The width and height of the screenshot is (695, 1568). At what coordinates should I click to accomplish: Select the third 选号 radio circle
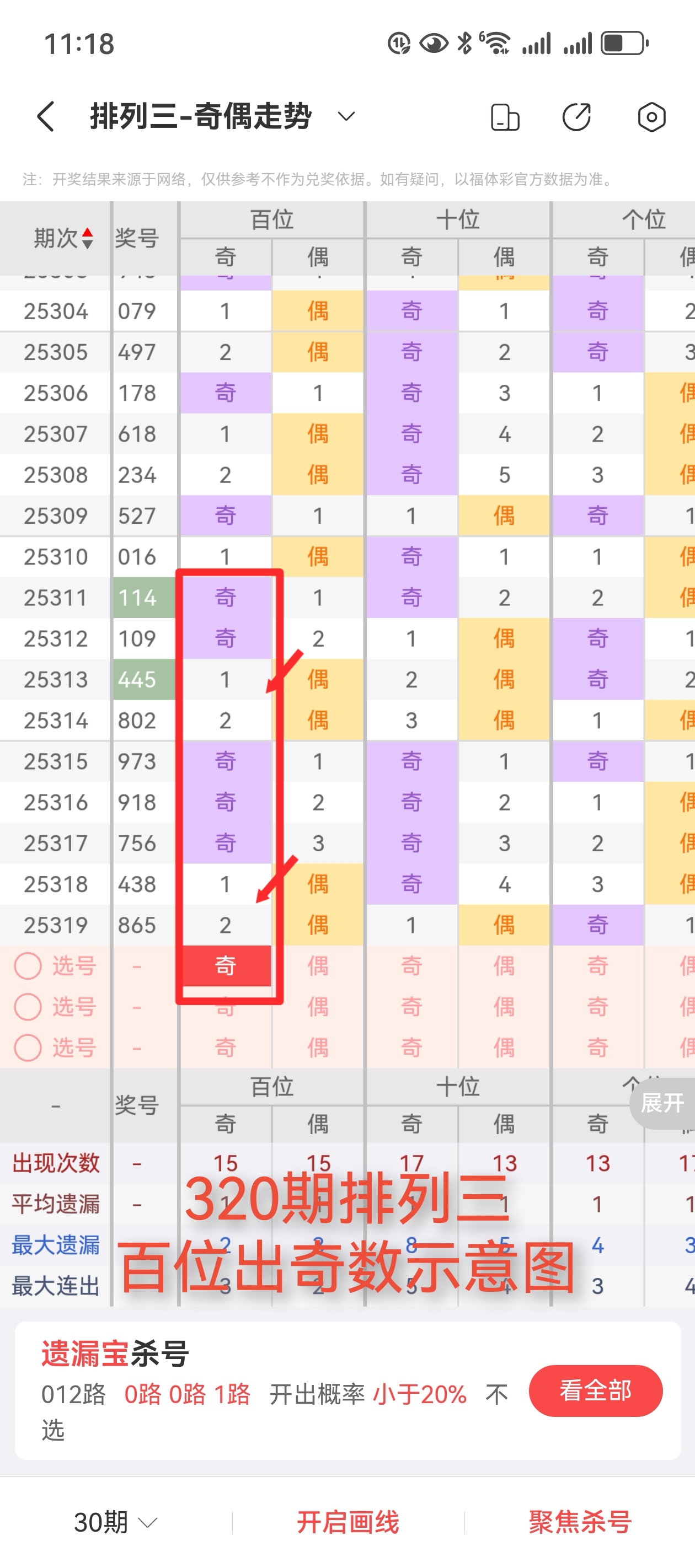[x=28, y=1048]
